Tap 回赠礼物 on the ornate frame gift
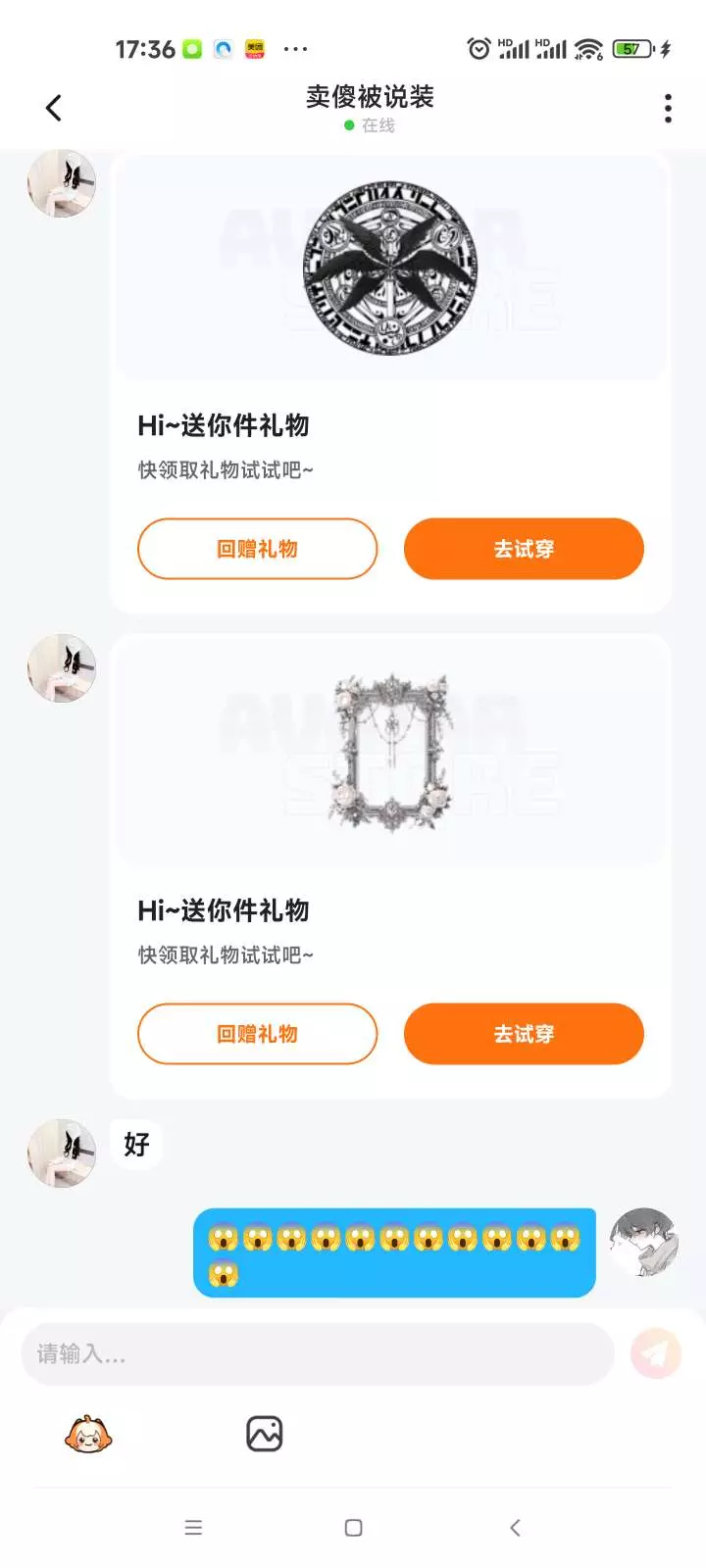706x1568 pixels. (x=257, y=1034)
